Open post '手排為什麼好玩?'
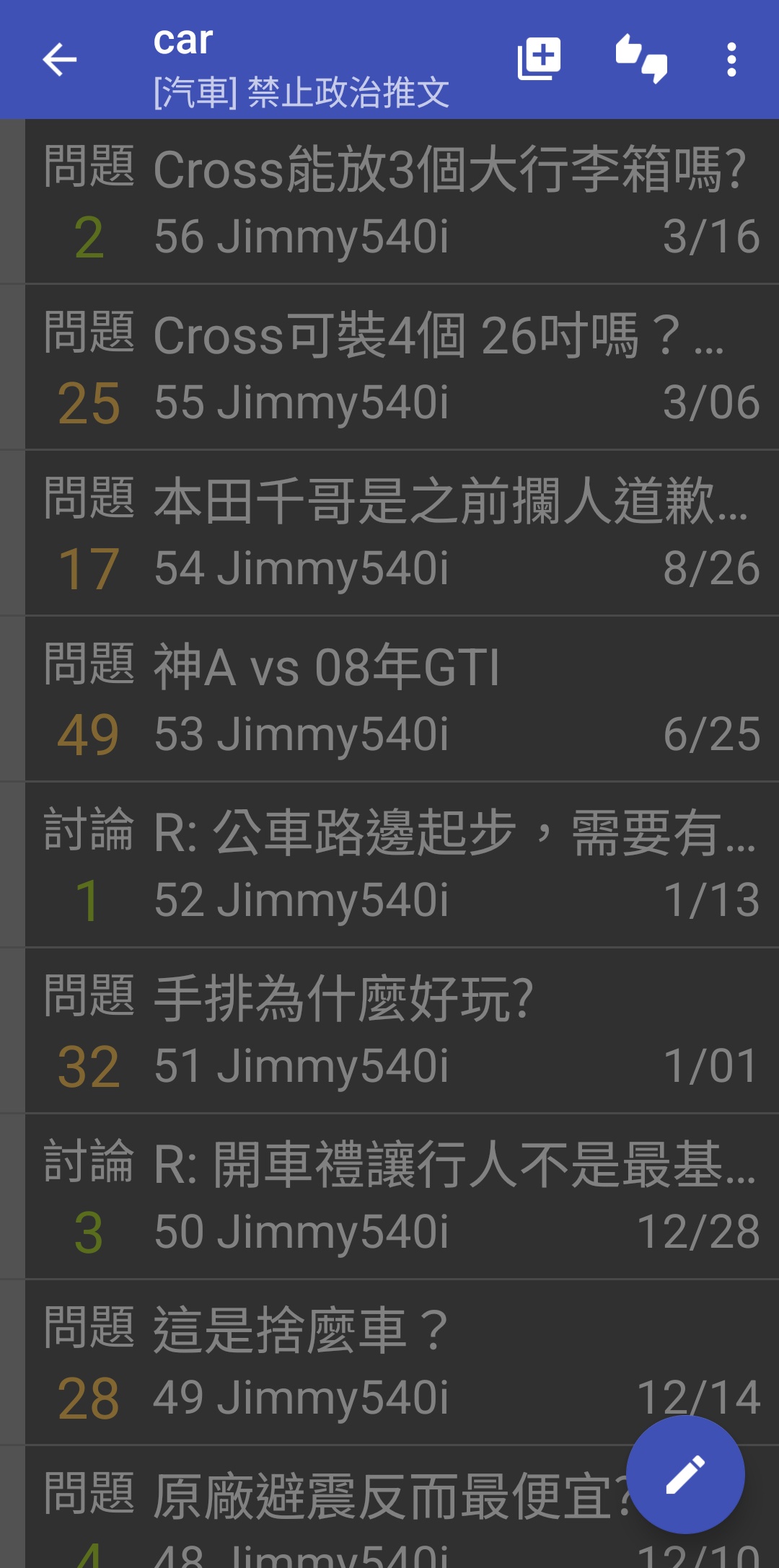This screenshot has height=1568, width=779. (402, 1031)
